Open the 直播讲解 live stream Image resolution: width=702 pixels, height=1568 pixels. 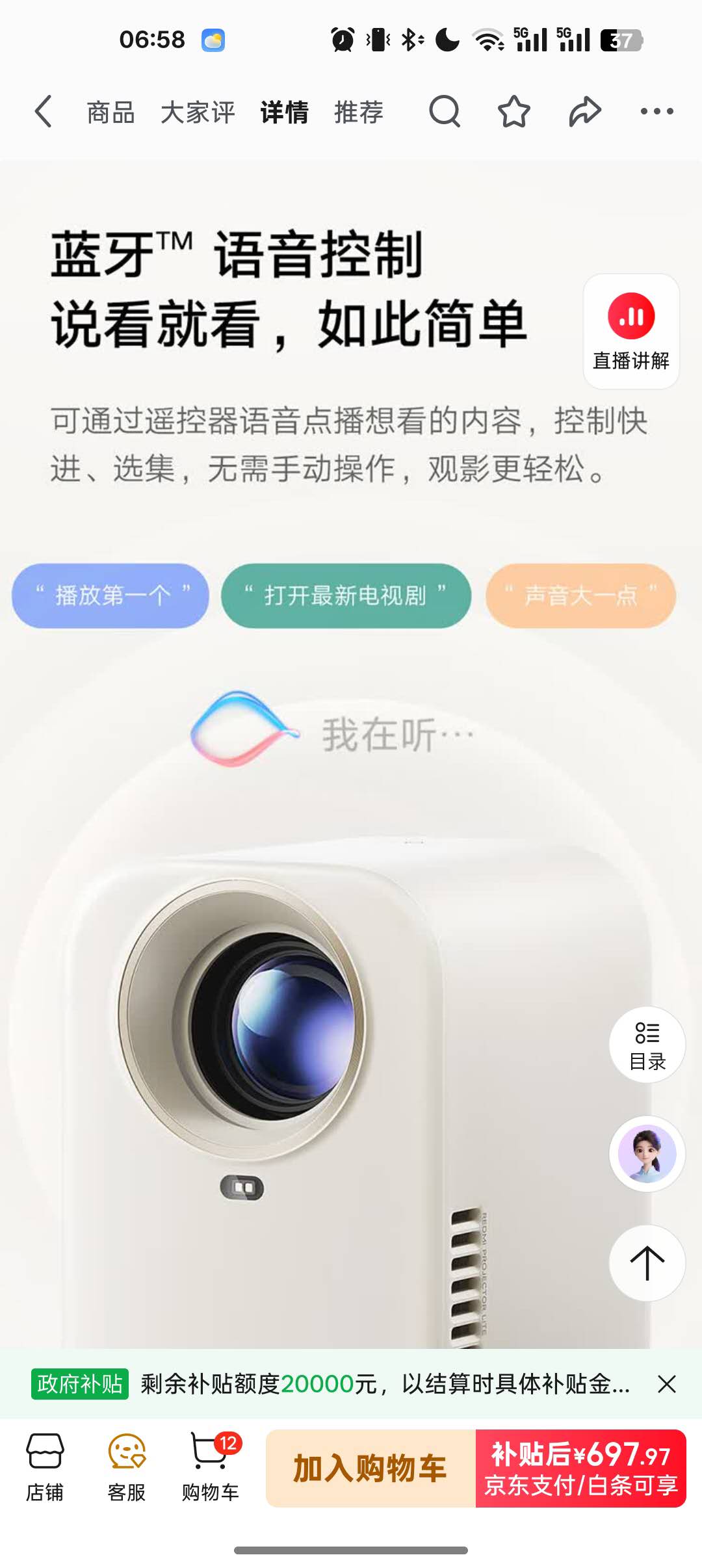point(631,332)
